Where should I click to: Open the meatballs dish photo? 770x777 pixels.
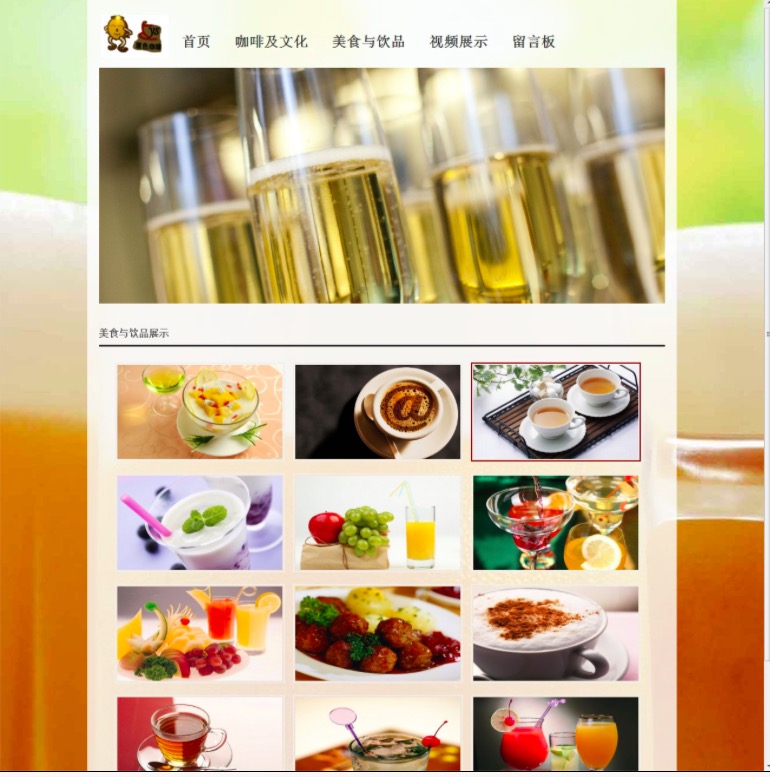click(378, 633)
